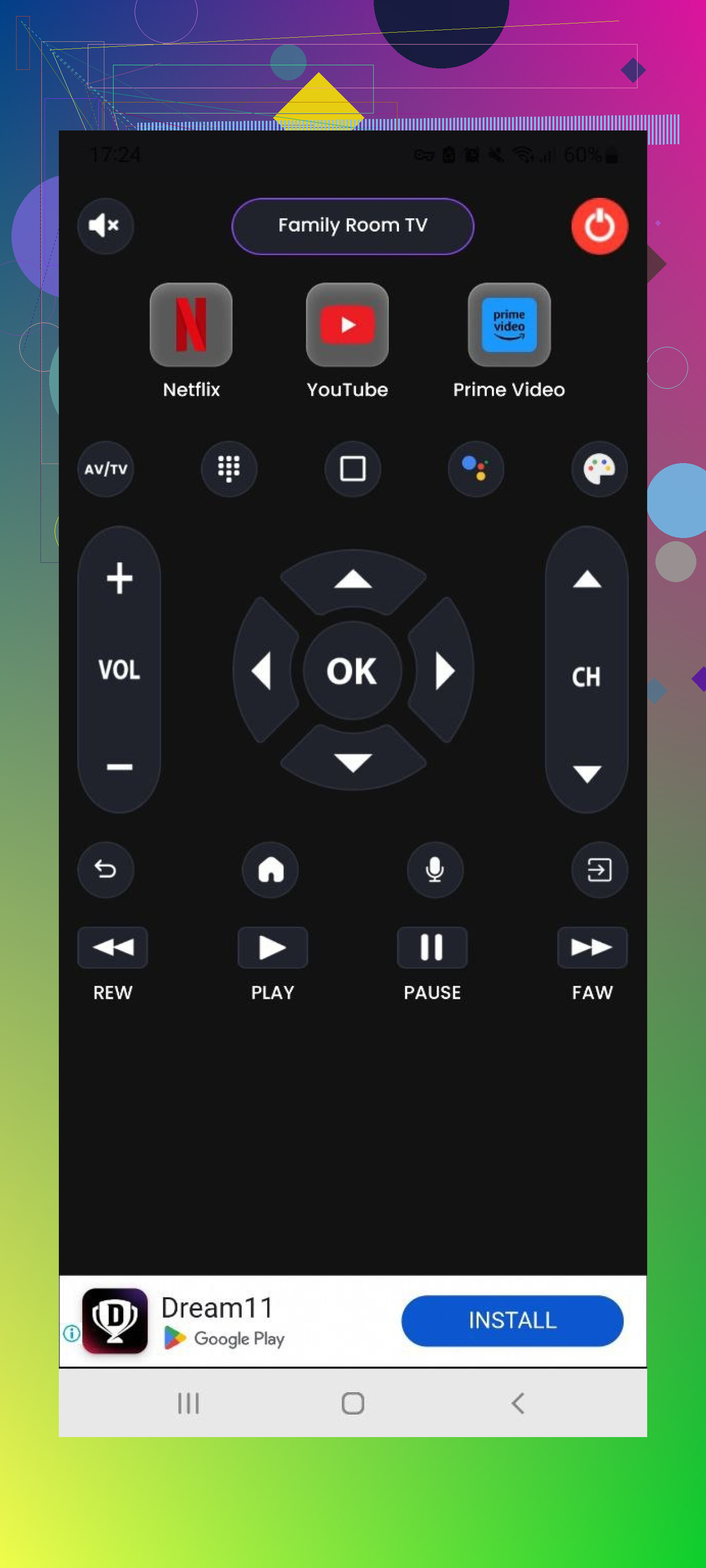Switch input with AV/TV button
The width and height of the screenshot is (706, 1568).
(106, 469)
